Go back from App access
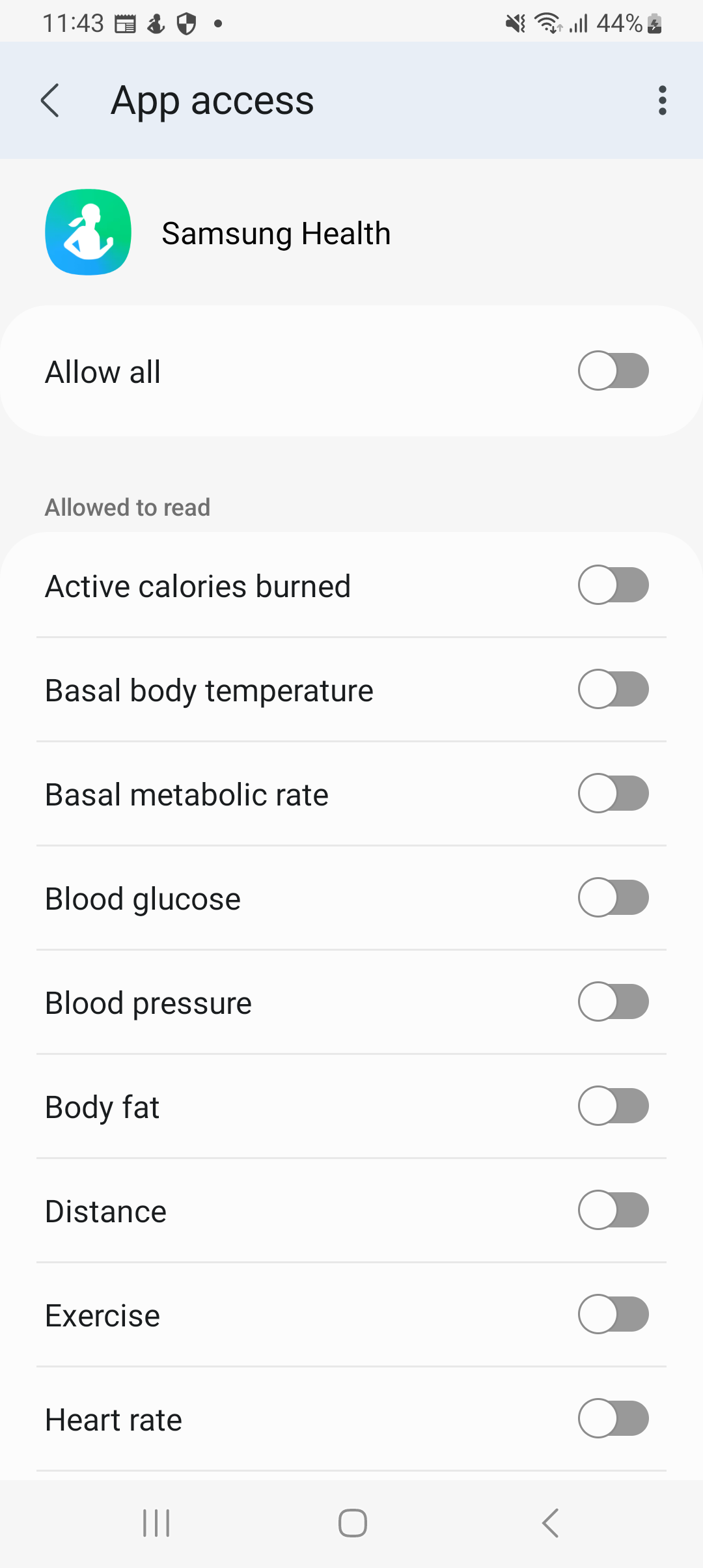The image size is (703, 1568). (x=50, y=101)
